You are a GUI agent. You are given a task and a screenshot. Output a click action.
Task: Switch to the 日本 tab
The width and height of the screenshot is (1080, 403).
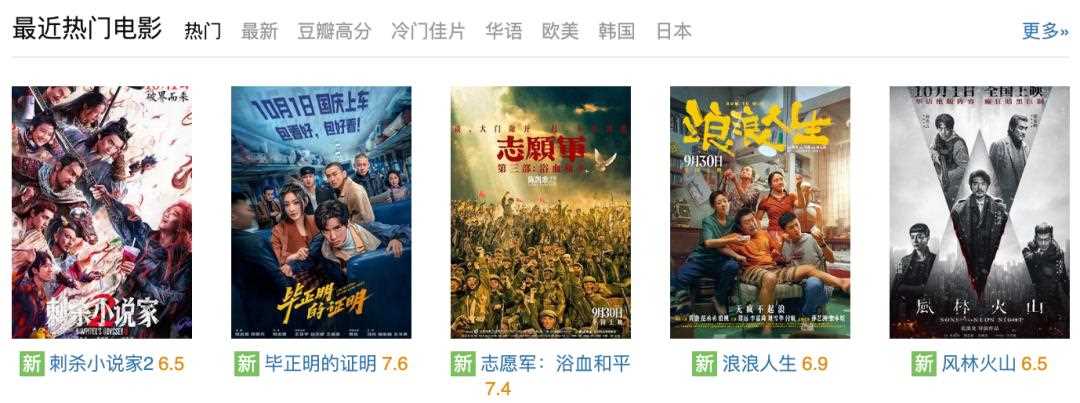coord(673,31)
